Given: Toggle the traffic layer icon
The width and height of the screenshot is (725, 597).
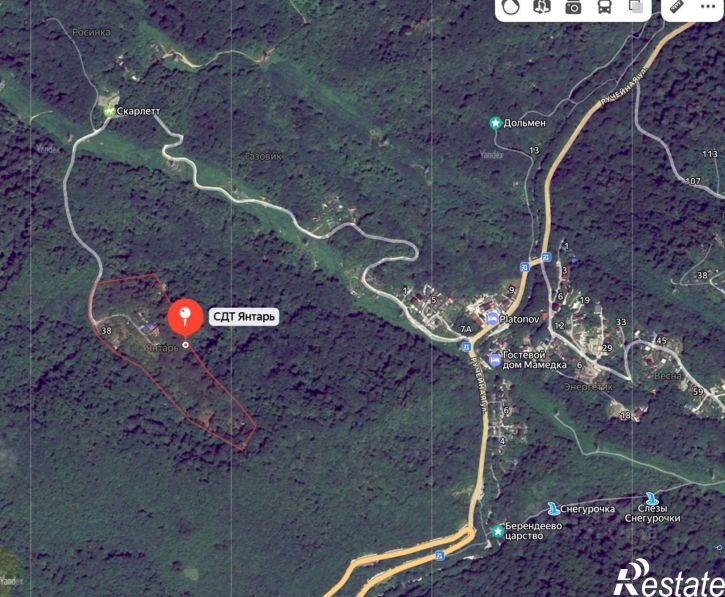Looking at the screenshot, I should [x=512, y=7].
